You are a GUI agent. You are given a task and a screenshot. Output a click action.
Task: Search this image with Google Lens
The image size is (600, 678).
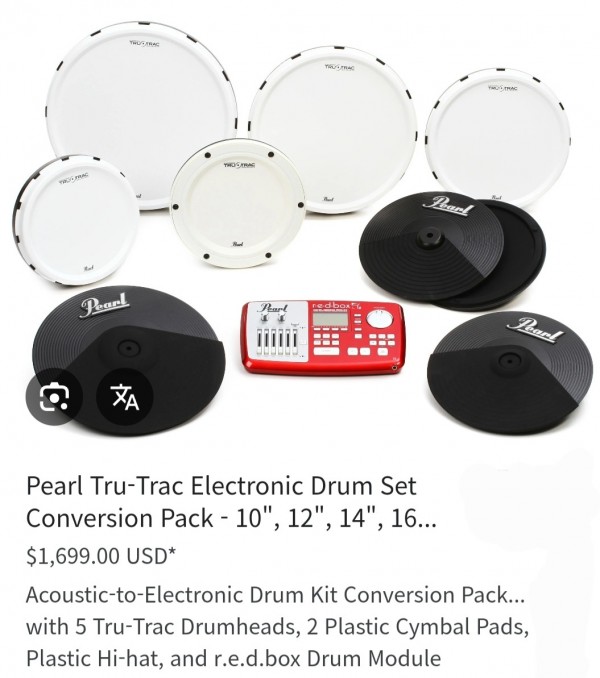coord(53,397)
